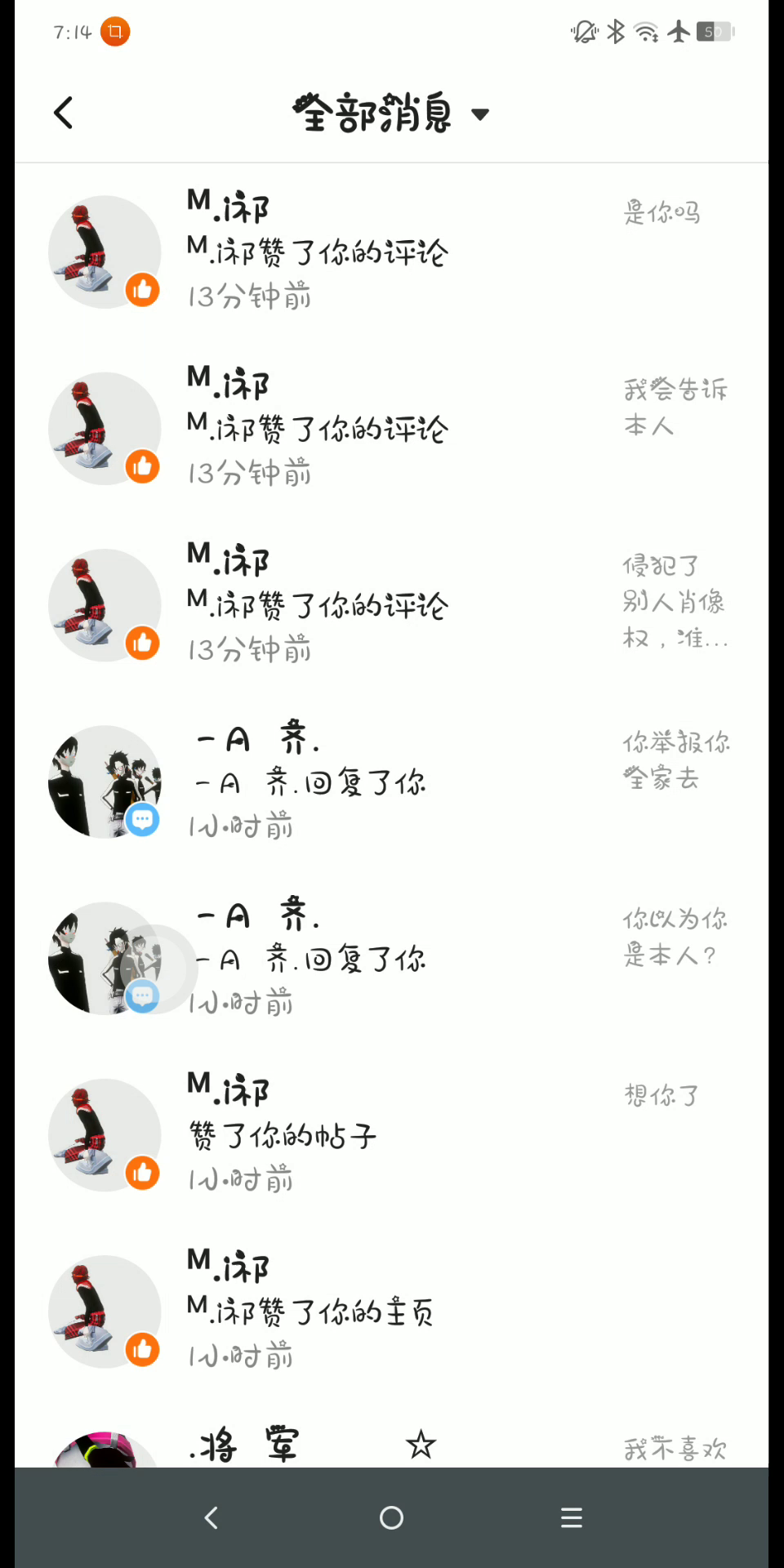Open M.沛 赞了你的帖子 notification

392,1134
